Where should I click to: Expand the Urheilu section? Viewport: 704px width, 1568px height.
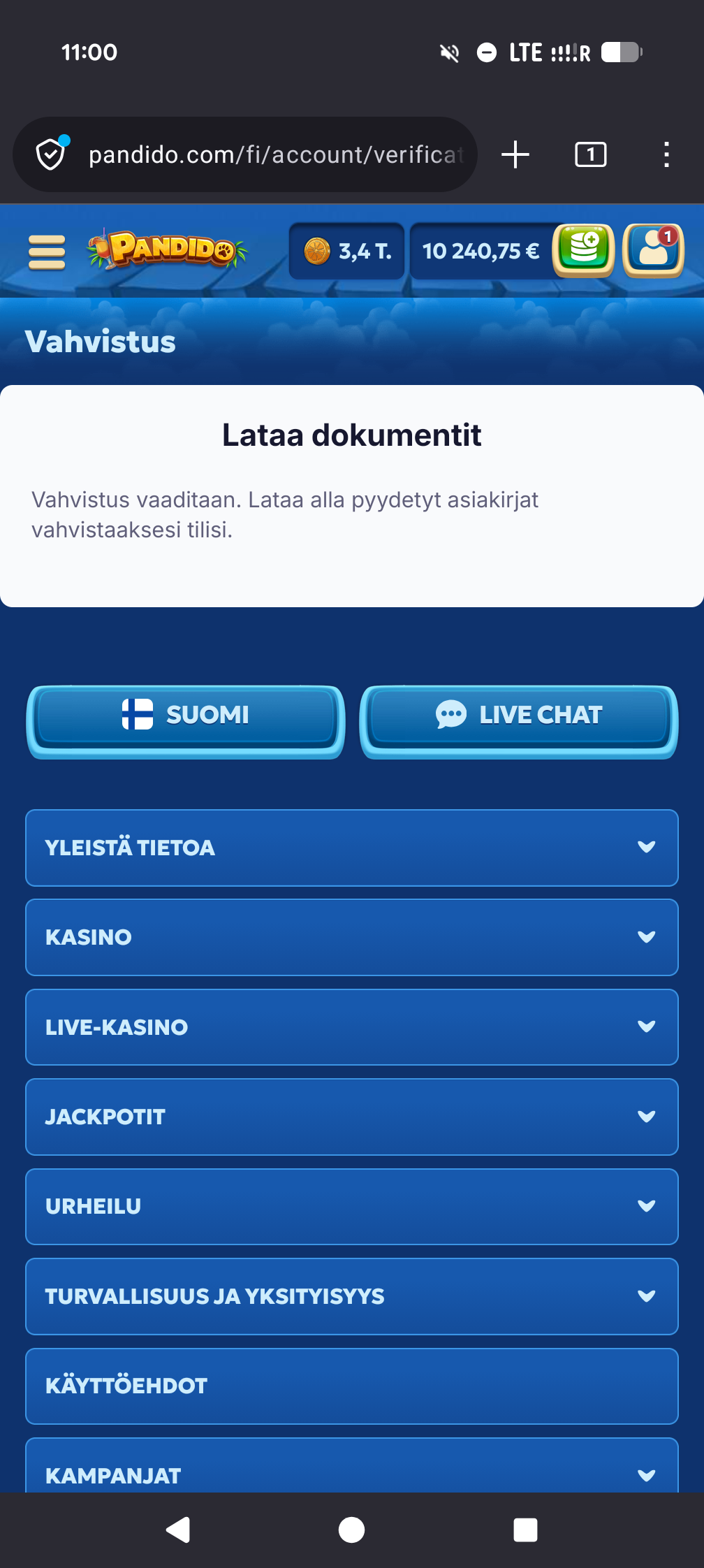click(x=351, y=1206)
